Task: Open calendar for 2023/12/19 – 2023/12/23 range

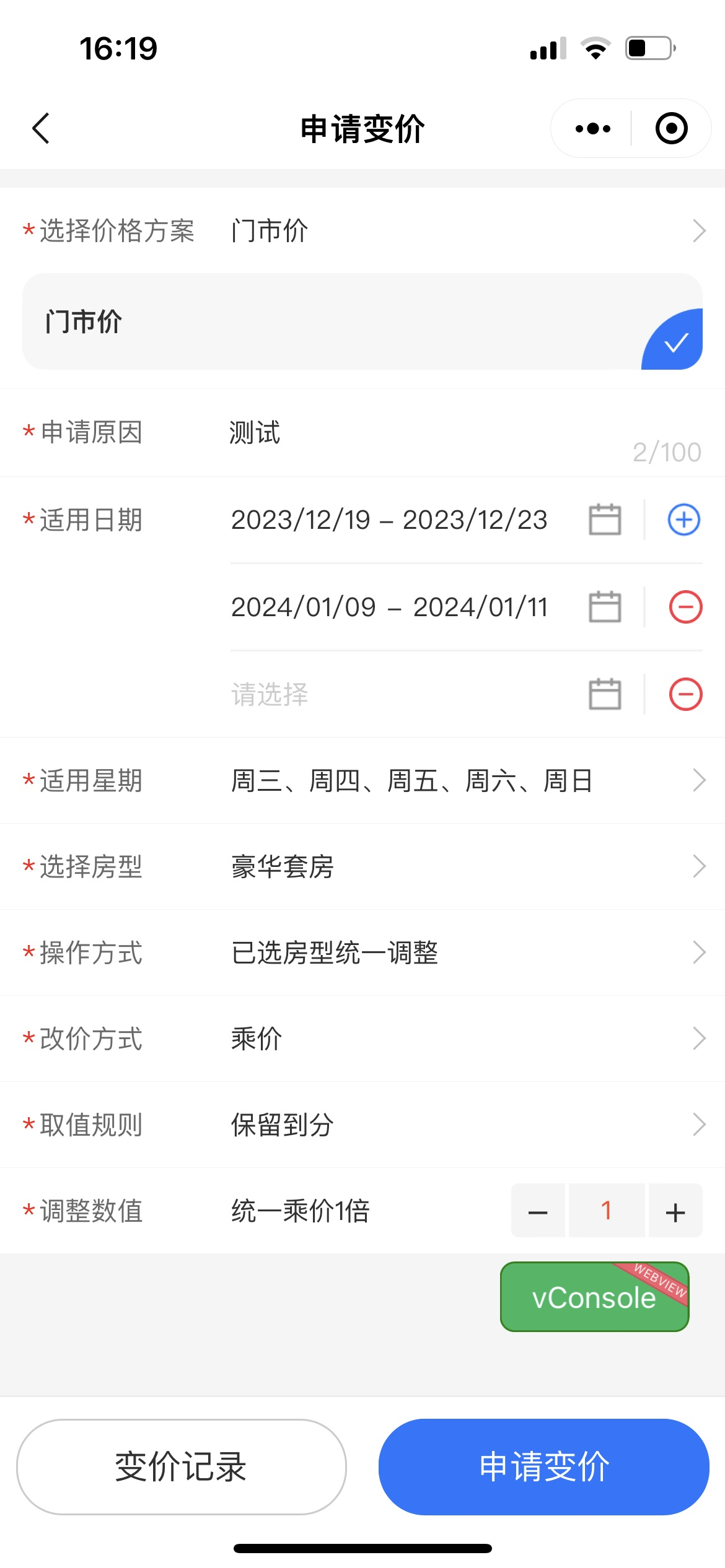Action: pos(605,519)
